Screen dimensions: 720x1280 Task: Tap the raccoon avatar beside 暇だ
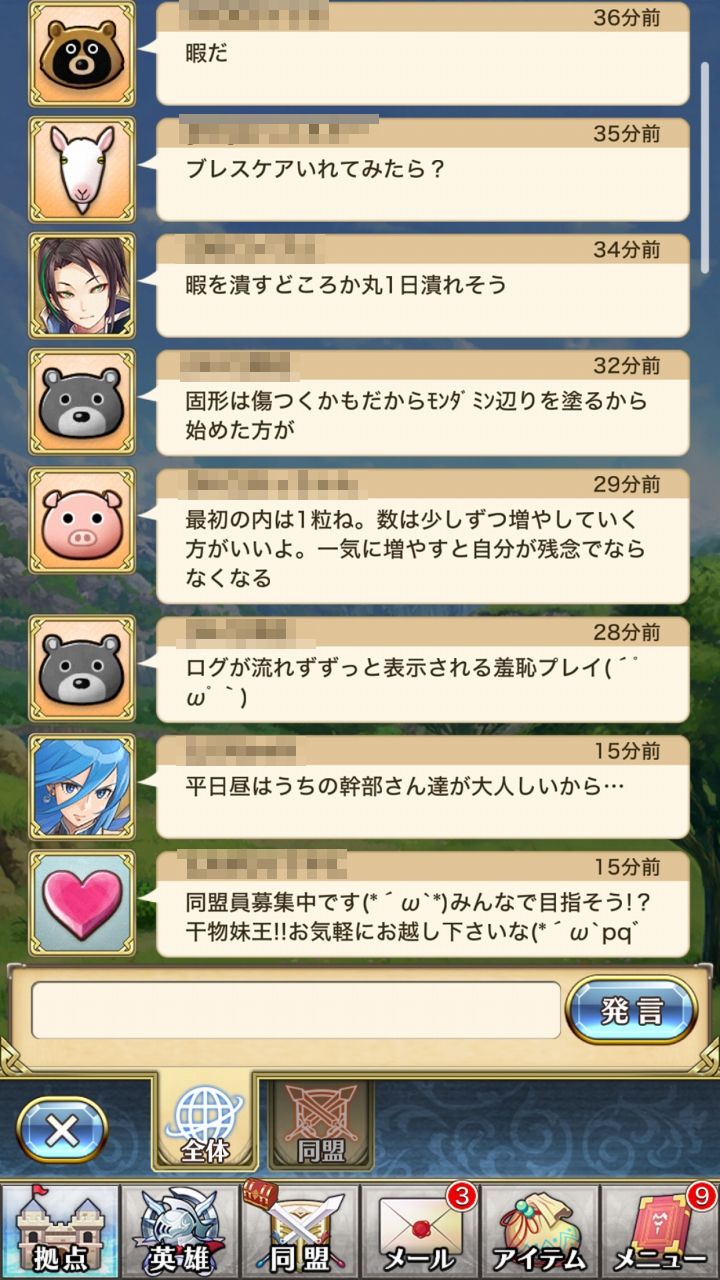(x=82, y=53)
